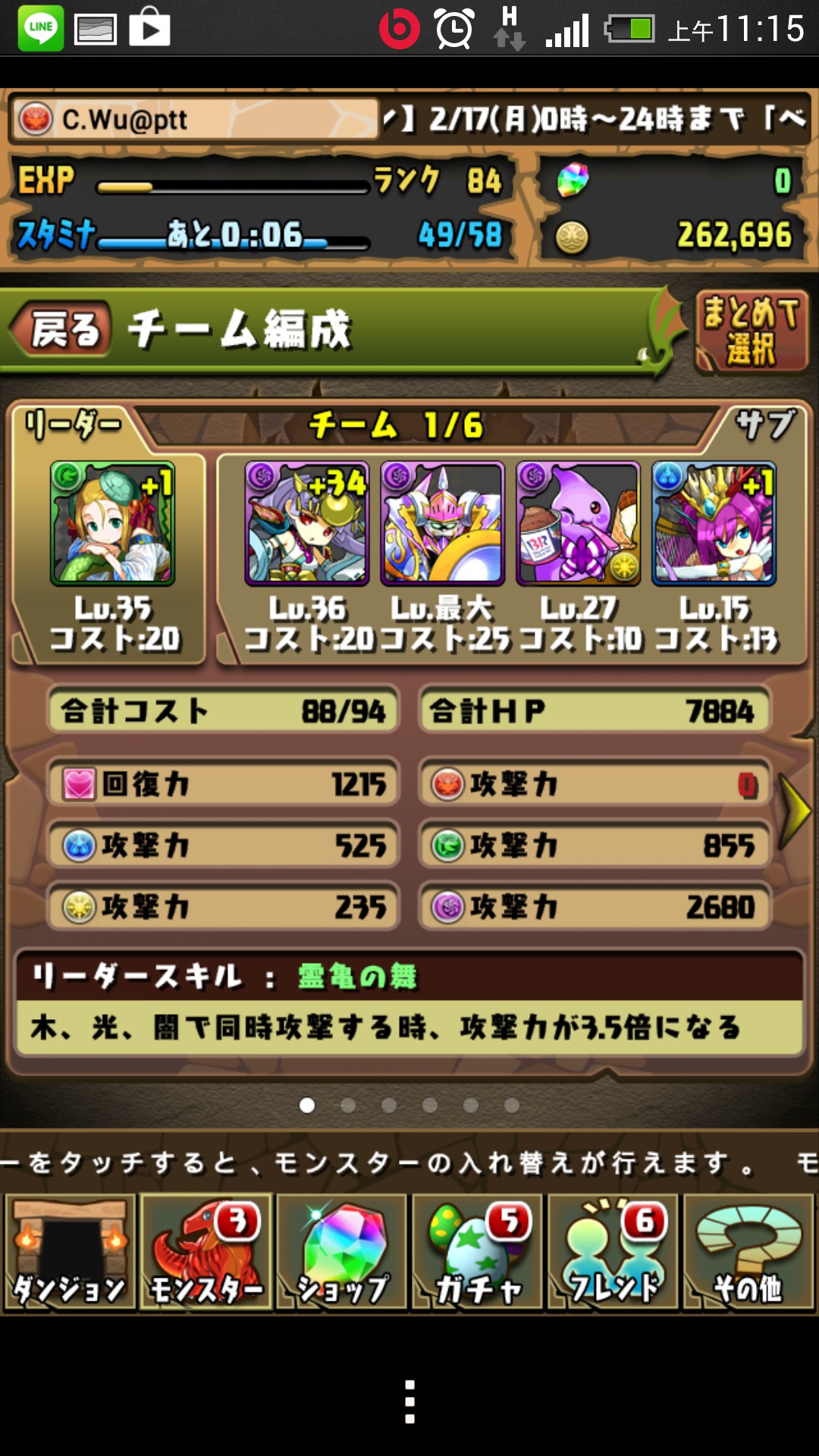Tap the yellow arrow to view next team
This screenshot has height=1456, width=819.
click(795, 810)
